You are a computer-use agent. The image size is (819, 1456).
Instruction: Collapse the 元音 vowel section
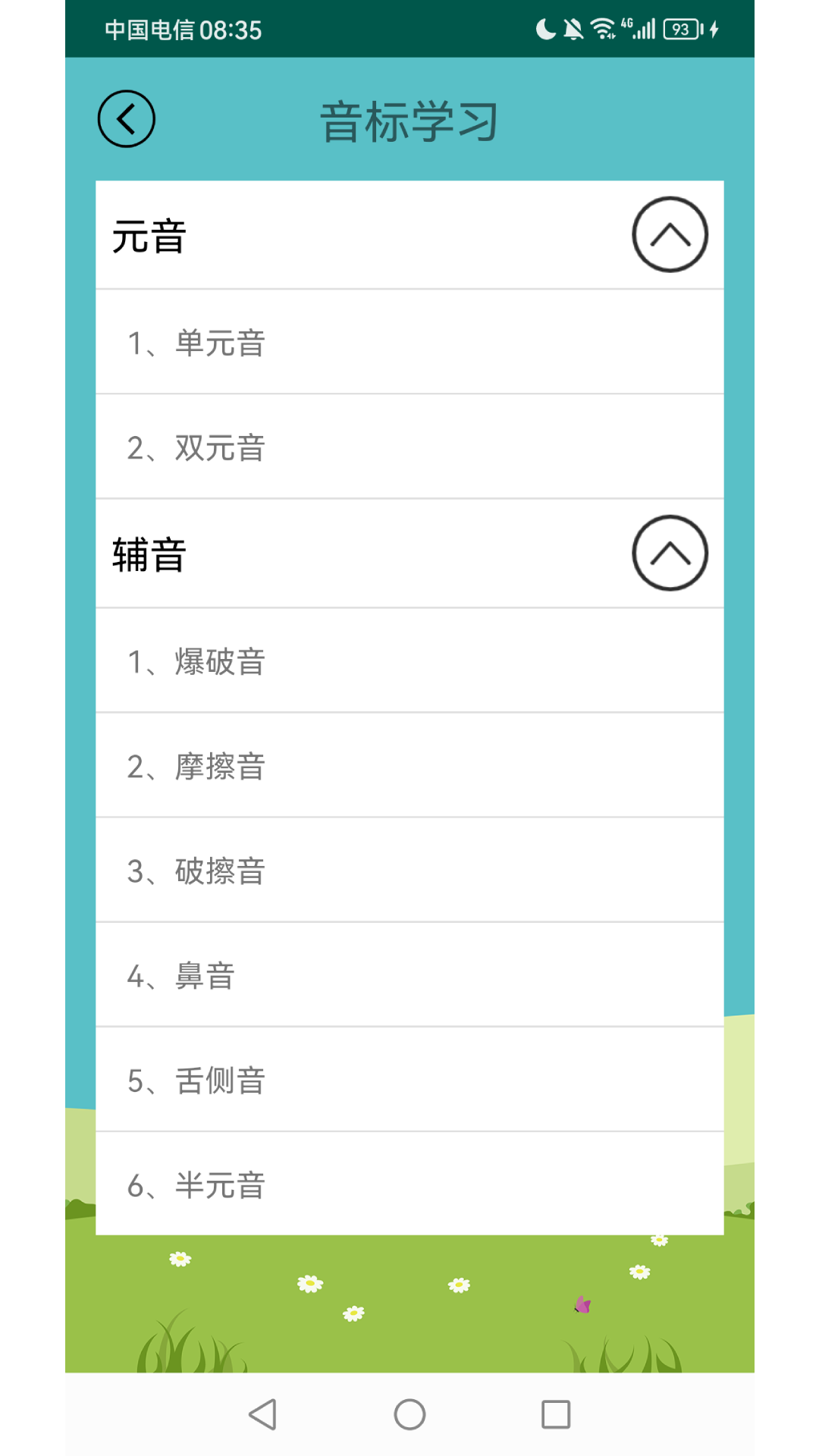click(670, 234)
